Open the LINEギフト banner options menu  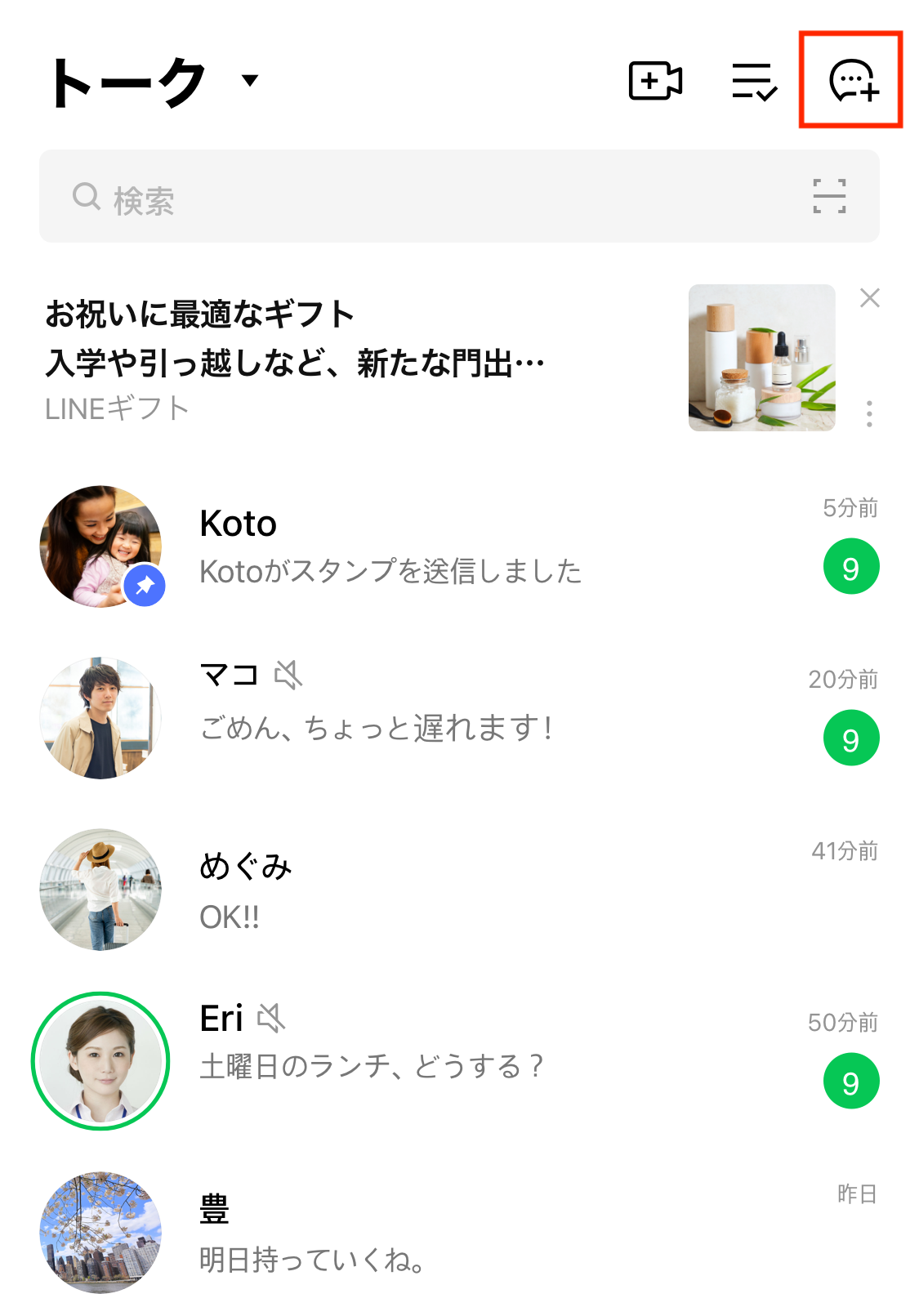pyautogui.click(x=870, y=413)
